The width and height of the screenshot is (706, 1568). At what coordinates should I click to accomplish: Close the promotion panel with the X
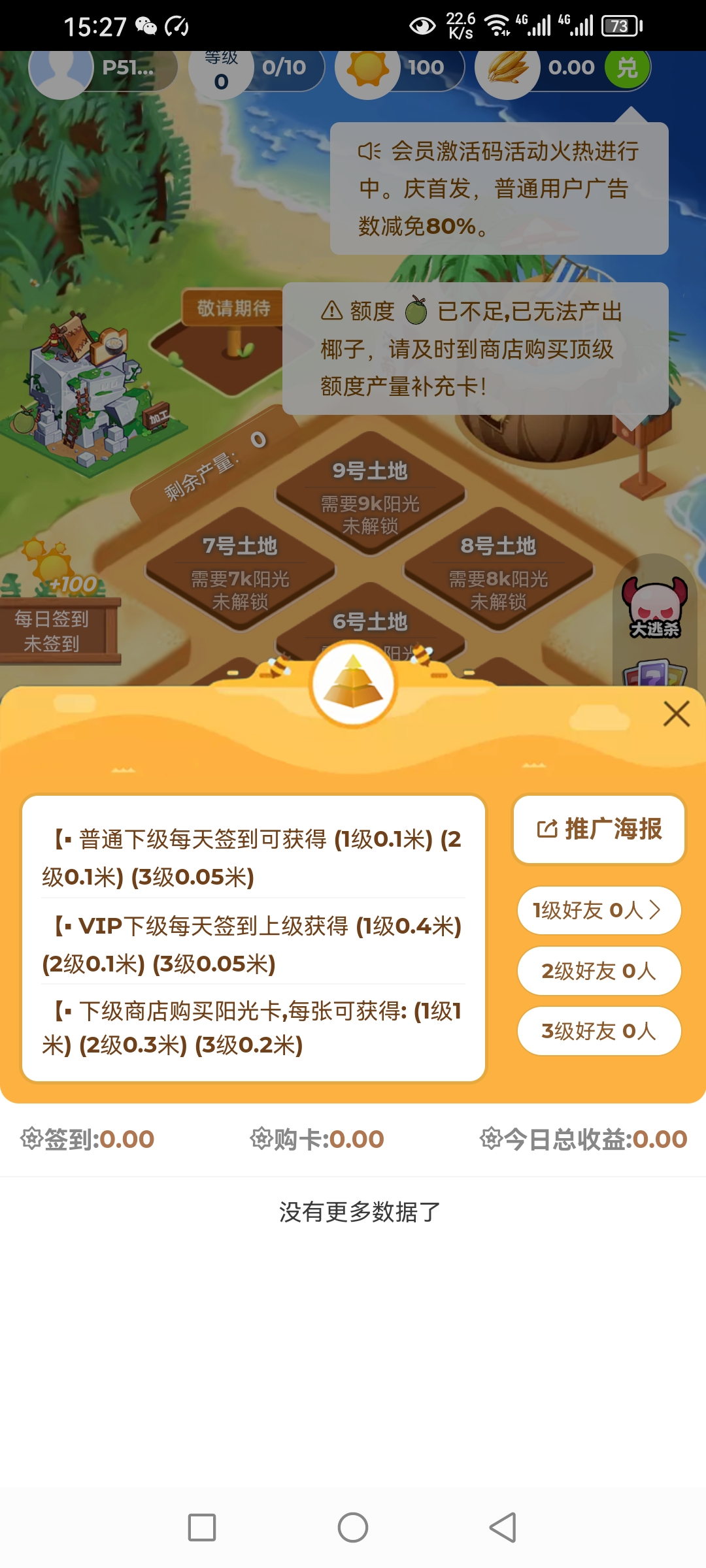677,713
